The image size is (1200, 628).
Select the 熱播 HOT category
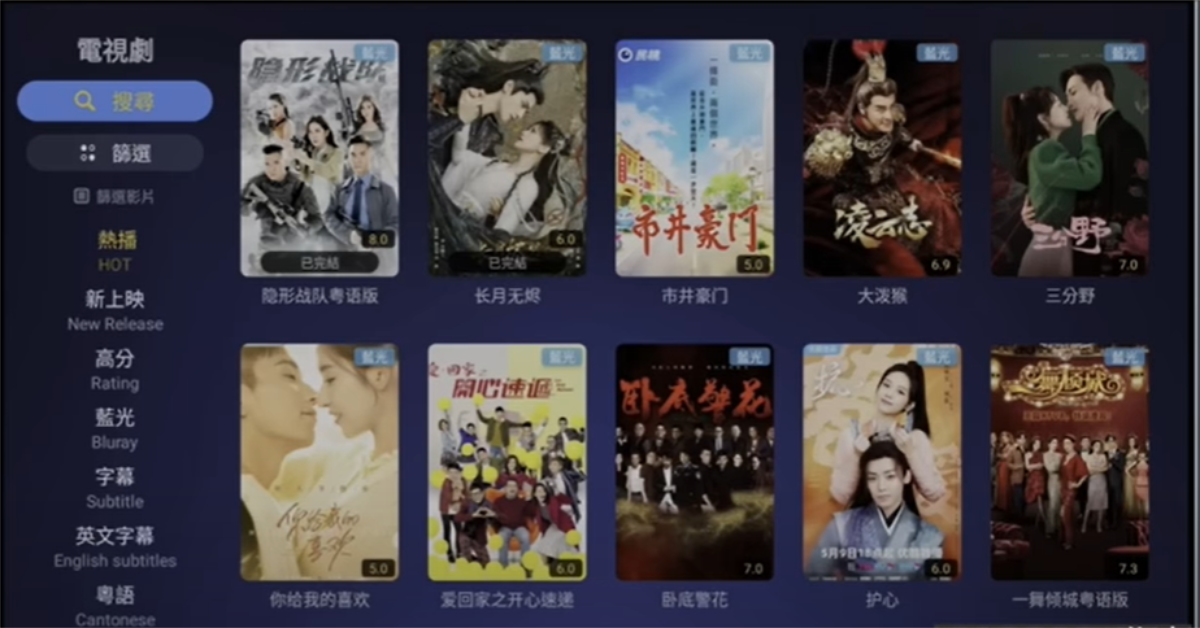pos(116,250)
